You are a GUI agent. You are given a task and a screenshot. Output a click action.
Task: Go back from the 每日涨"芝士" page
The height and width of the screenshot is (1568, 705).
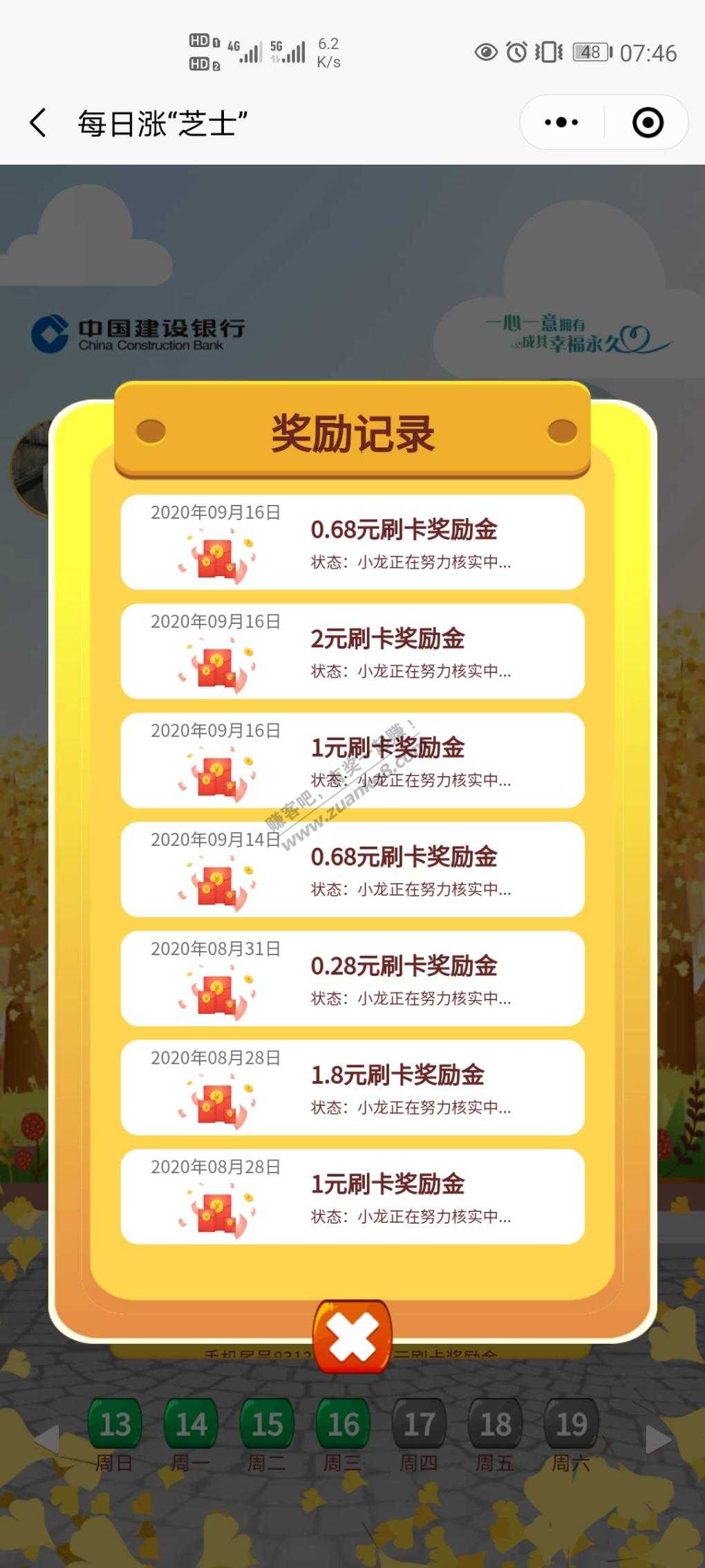(x=39, y=123)
